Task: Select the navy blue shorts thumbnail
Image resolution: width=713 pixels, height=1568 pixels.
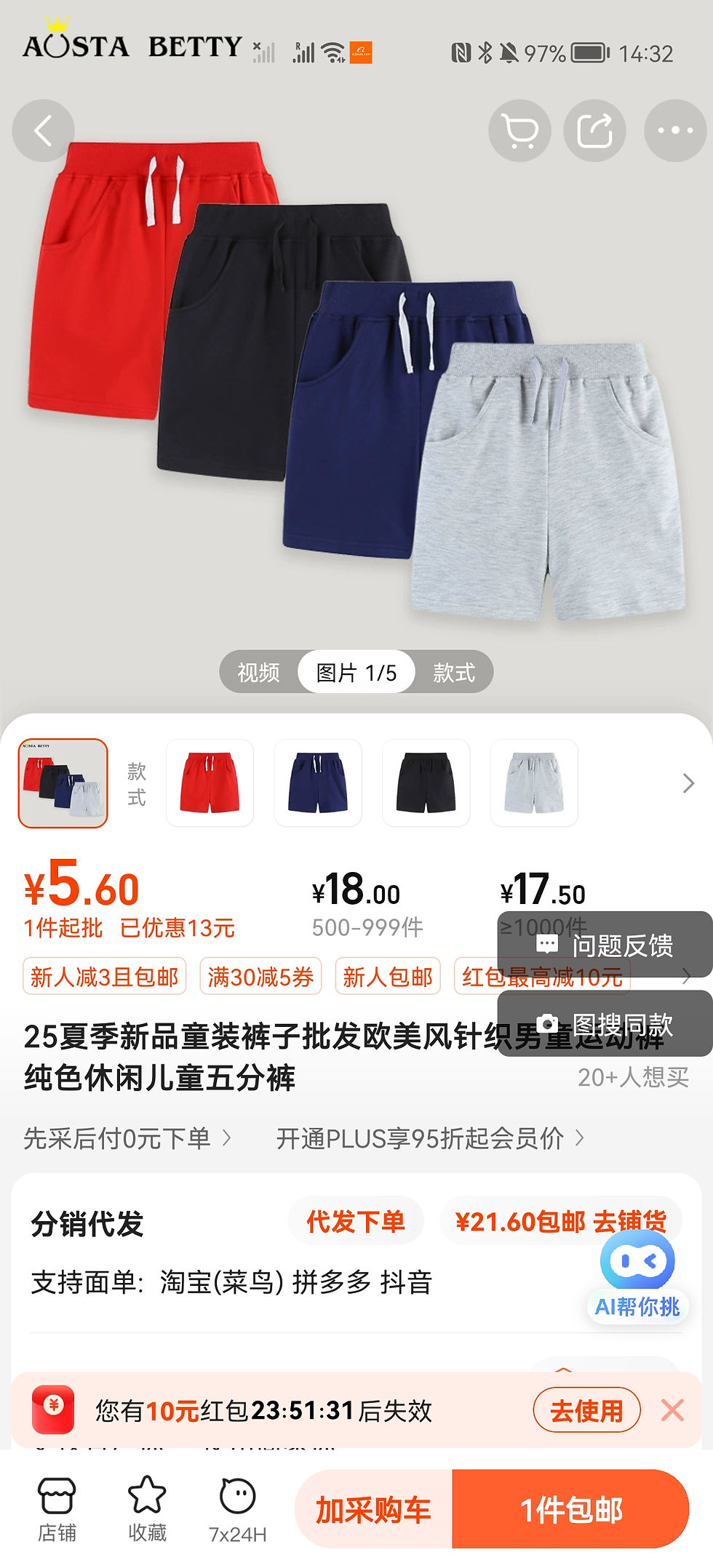Action: coord(318,783)
